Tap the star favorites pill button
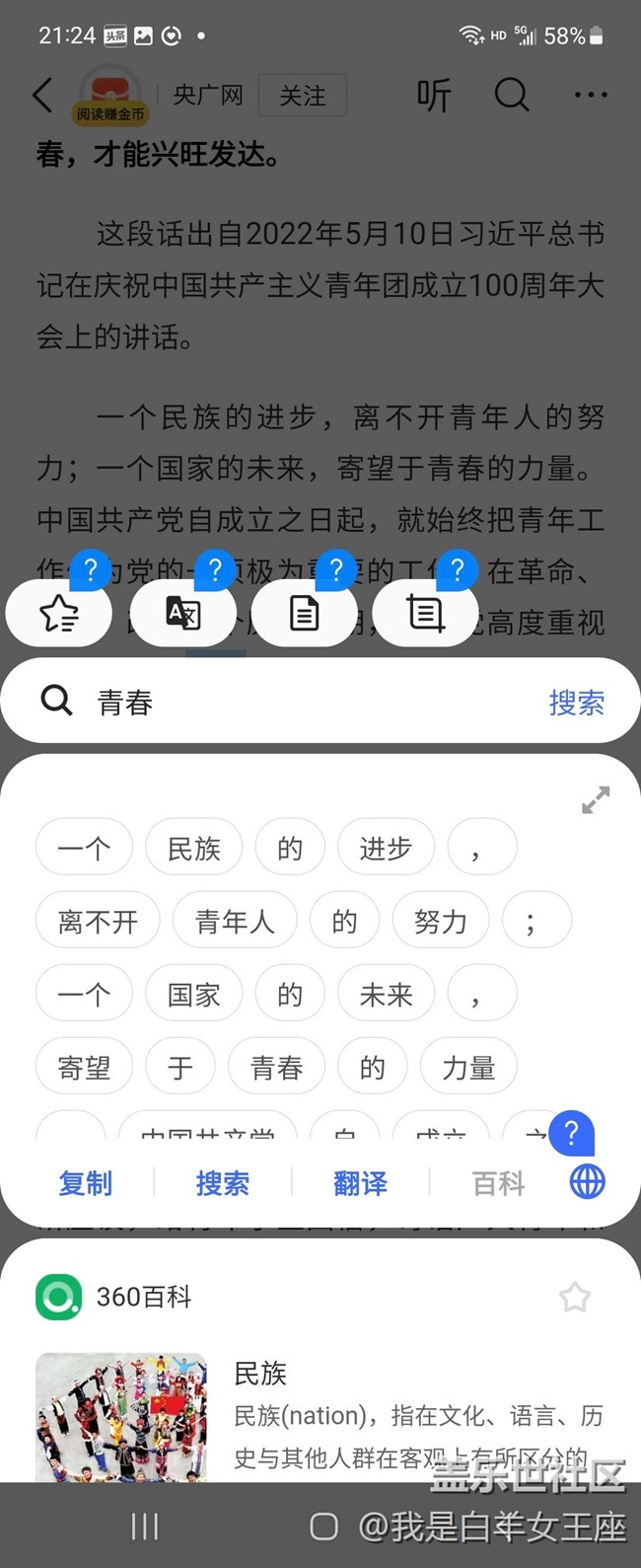Viewport: 641px width, 1568px height. pyautogui.click(x=59, y=614)
